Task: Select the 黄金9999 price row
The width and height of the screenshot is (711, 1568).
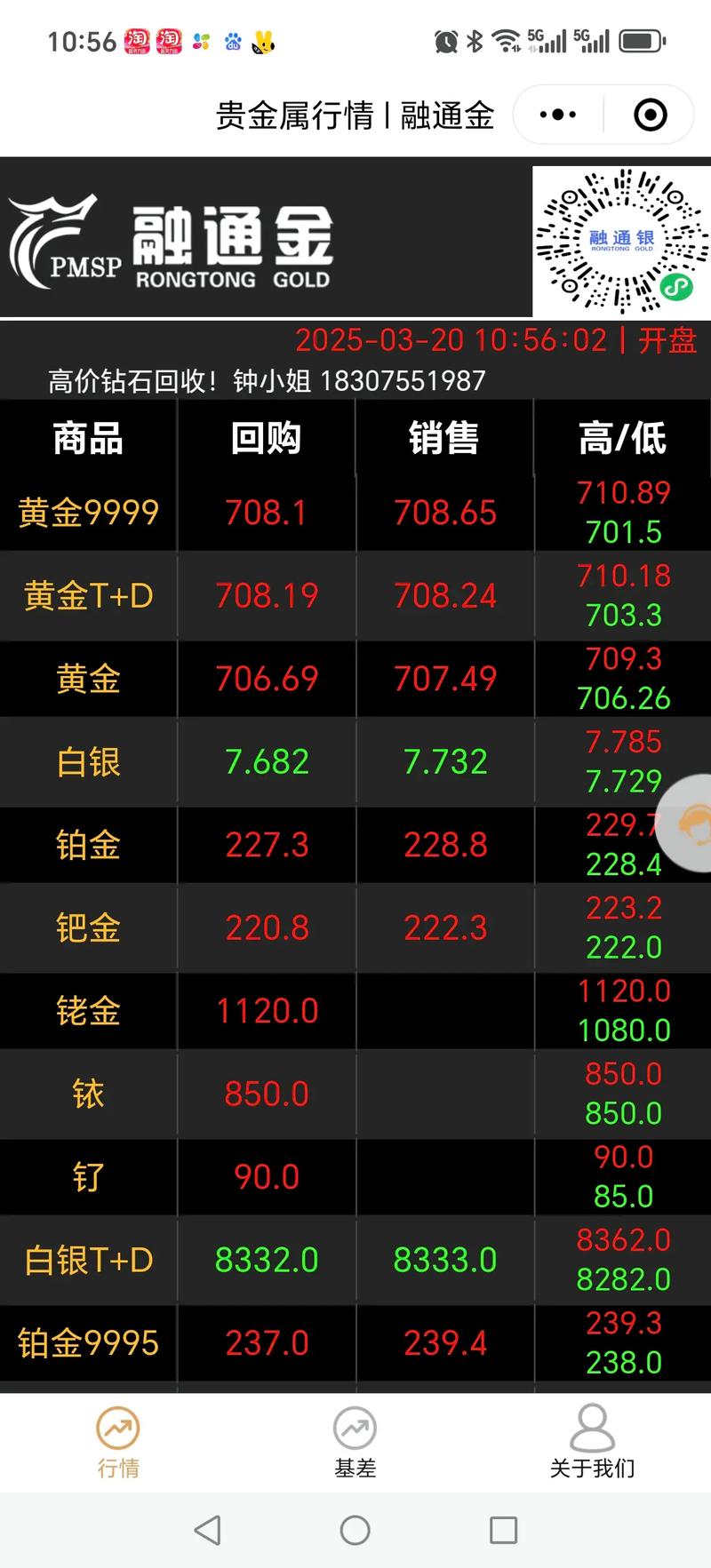Action: click(x=355, y=513)
